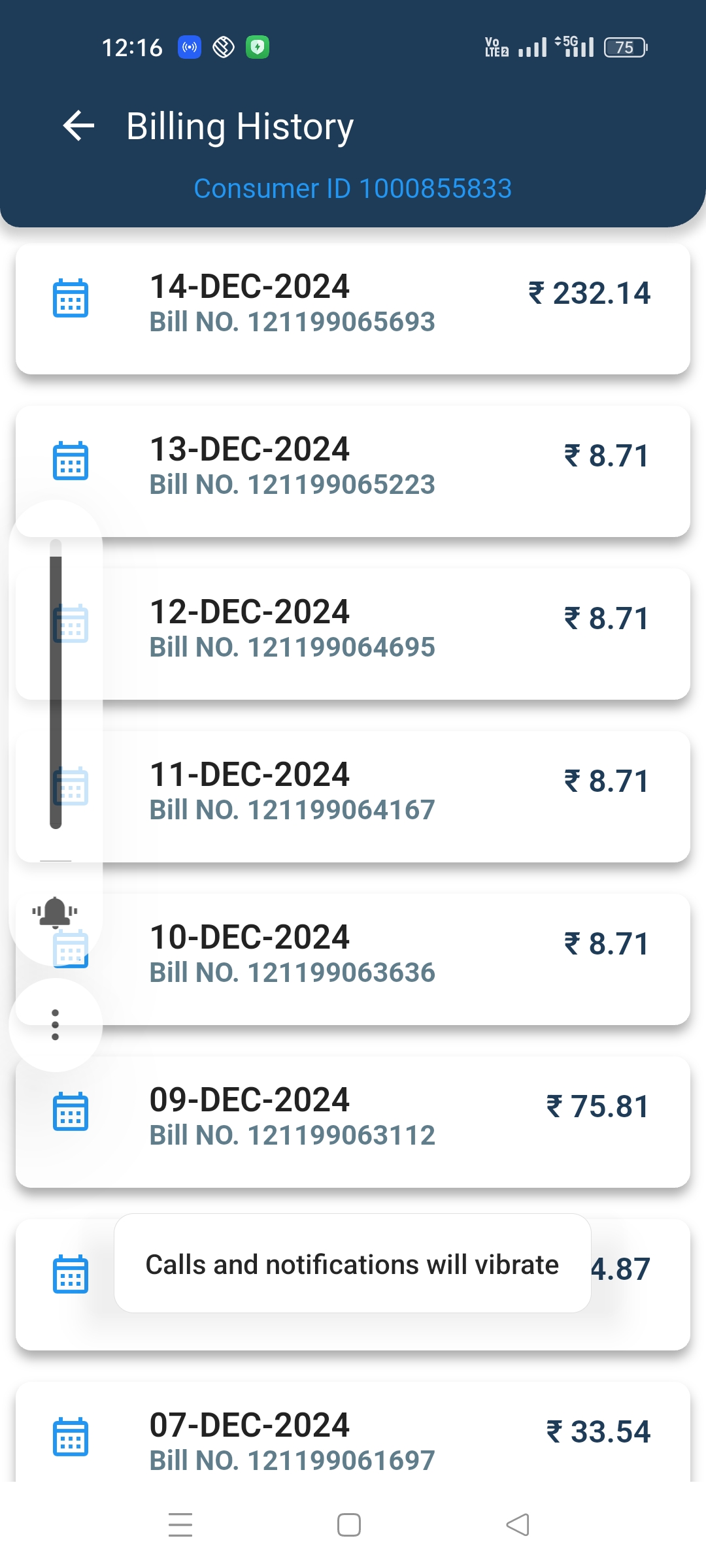Open volume panel's three-dot more options
Screen dimensions: 706x1568
coord(56,1024)
